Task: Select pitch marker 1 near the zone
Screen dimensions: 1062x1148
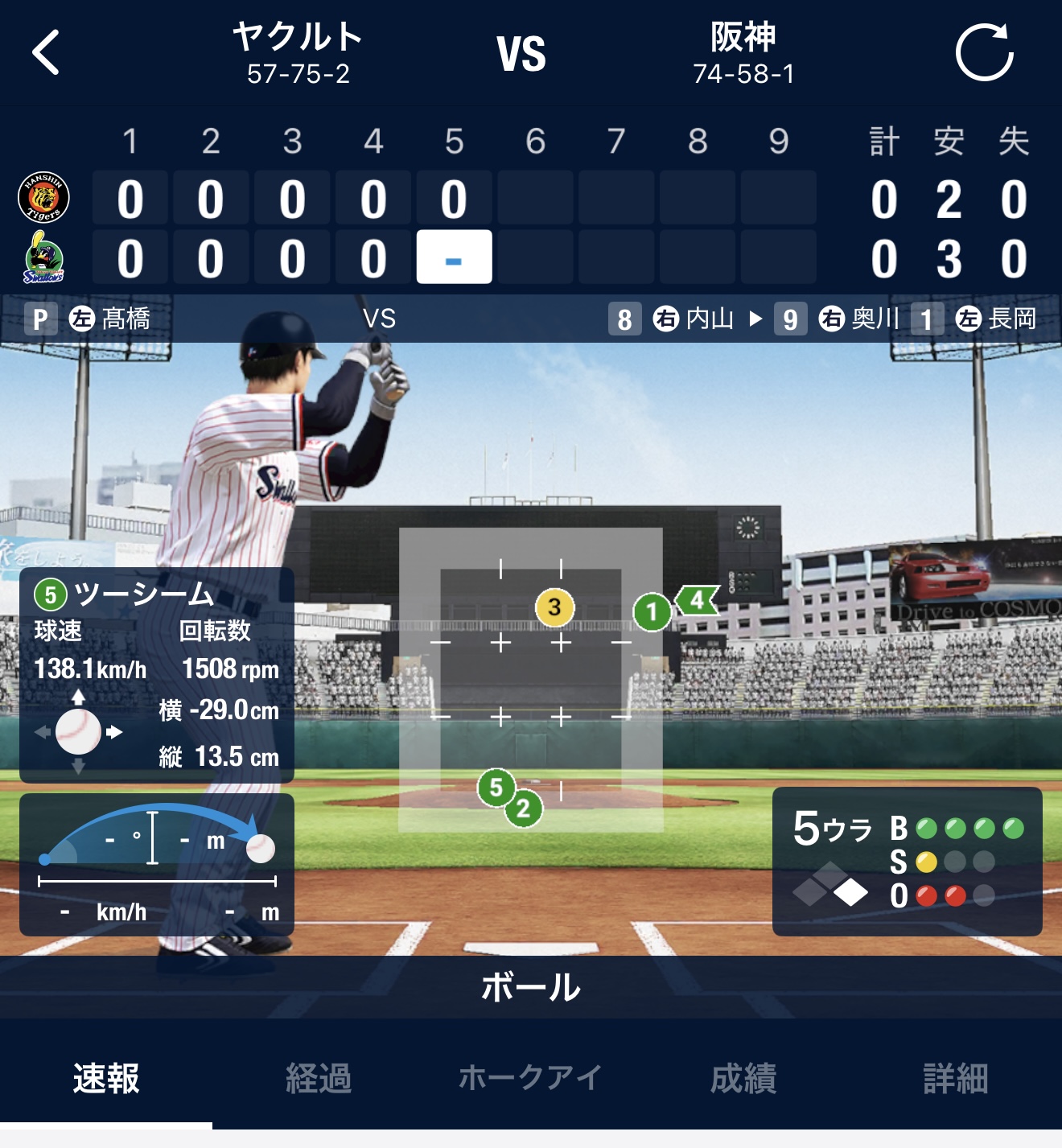Action: point(652,613)
